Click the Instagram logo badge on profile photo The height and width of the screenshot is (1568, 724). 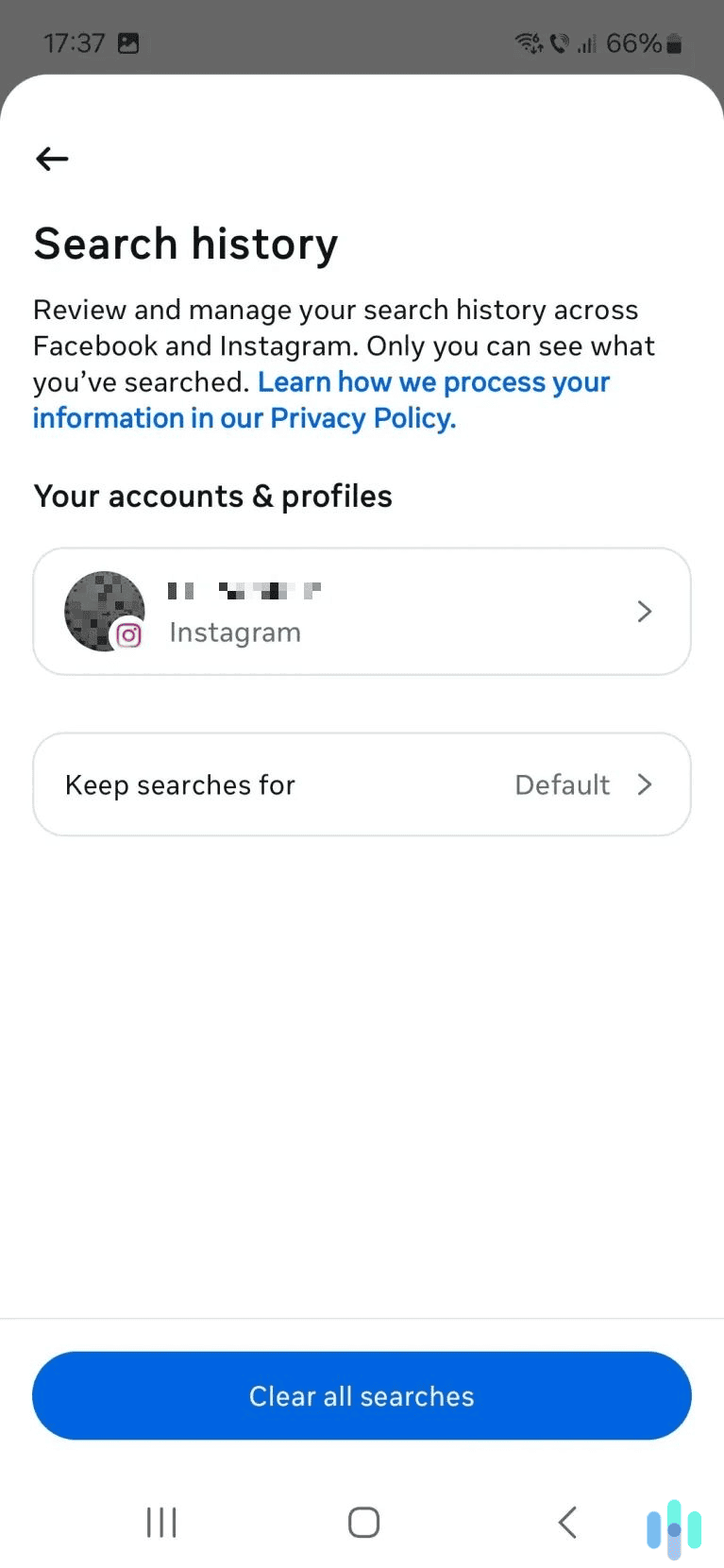coord(129,636)
